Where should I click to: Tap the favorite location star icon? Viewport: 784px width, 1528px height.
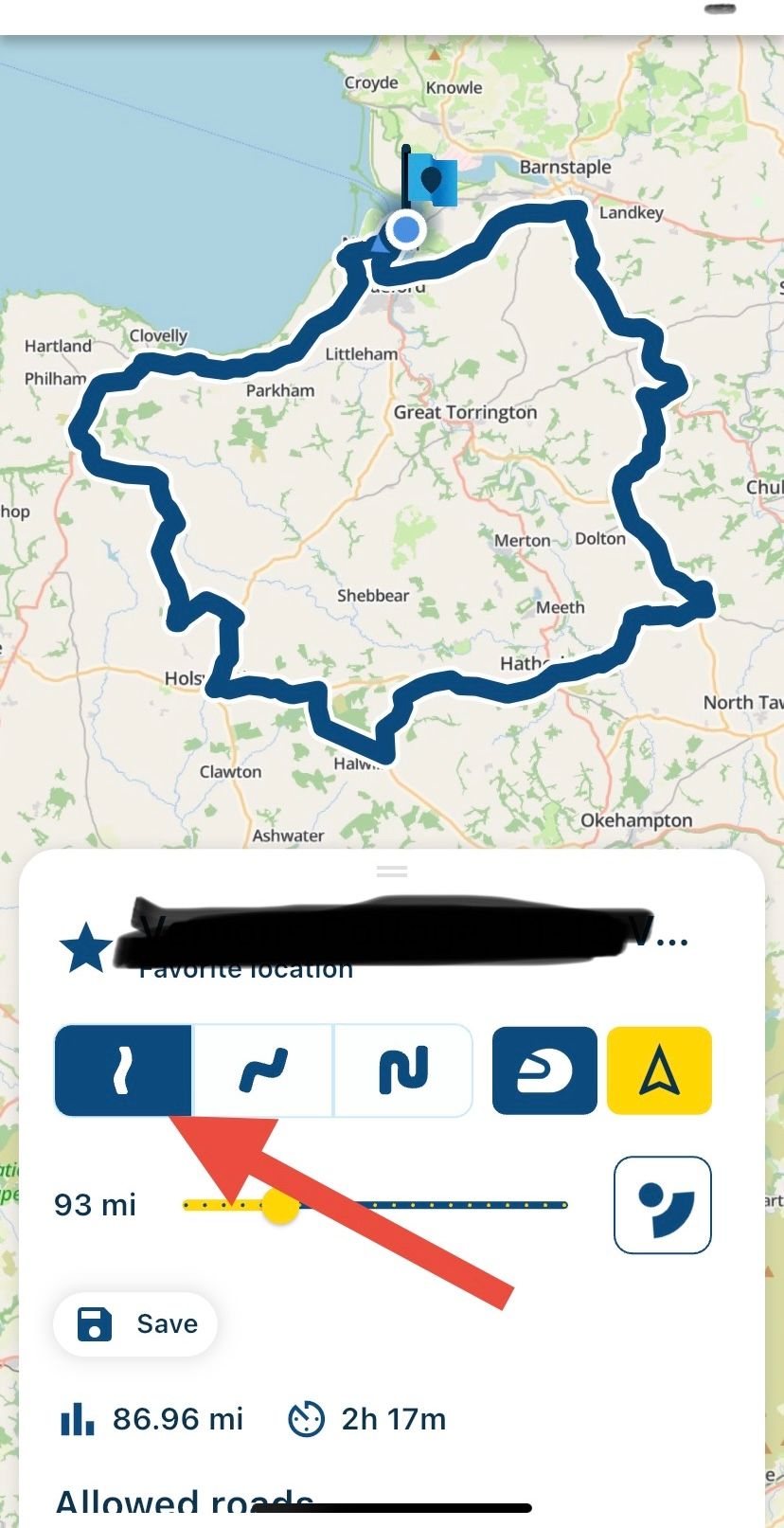[x=86, y=948]
